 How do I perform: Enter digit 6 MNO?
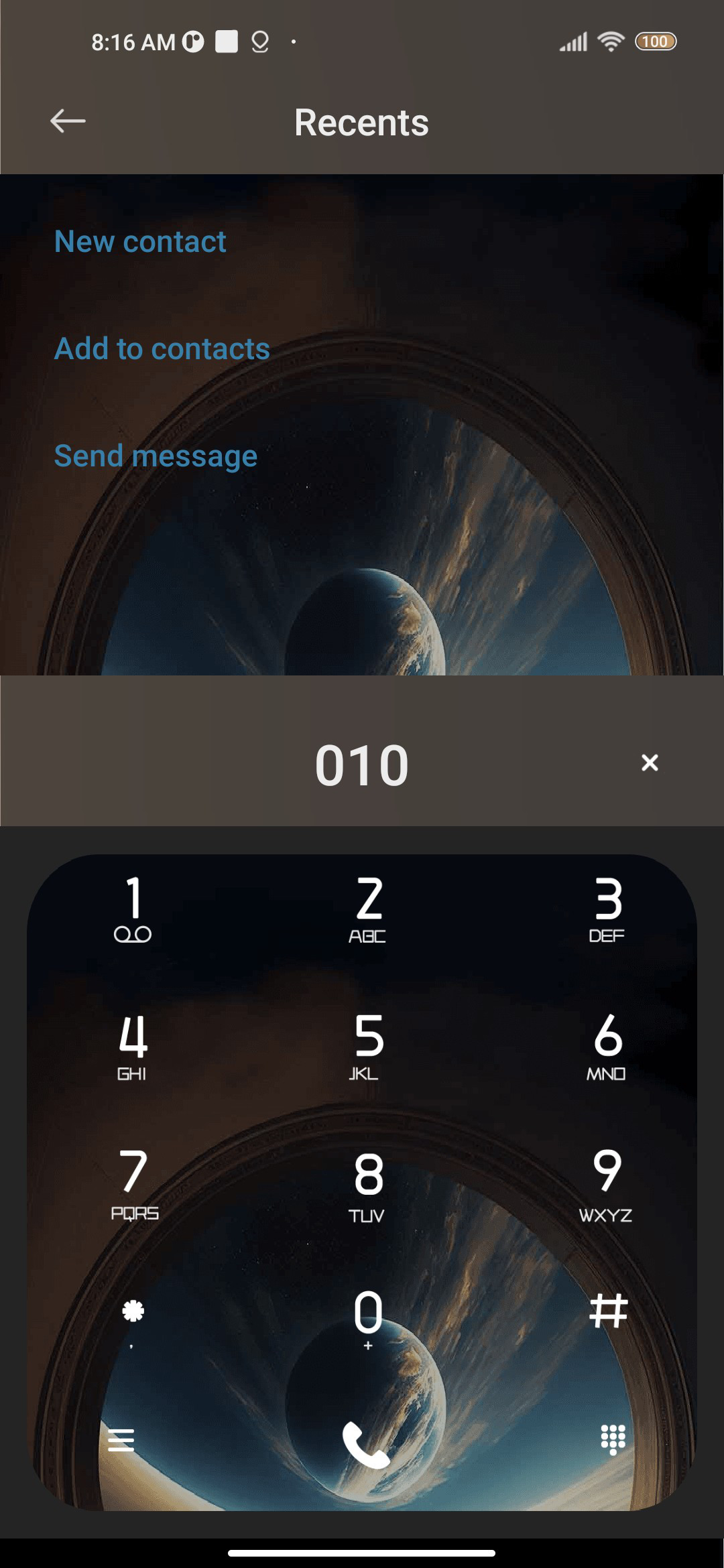coord(607,1047)
